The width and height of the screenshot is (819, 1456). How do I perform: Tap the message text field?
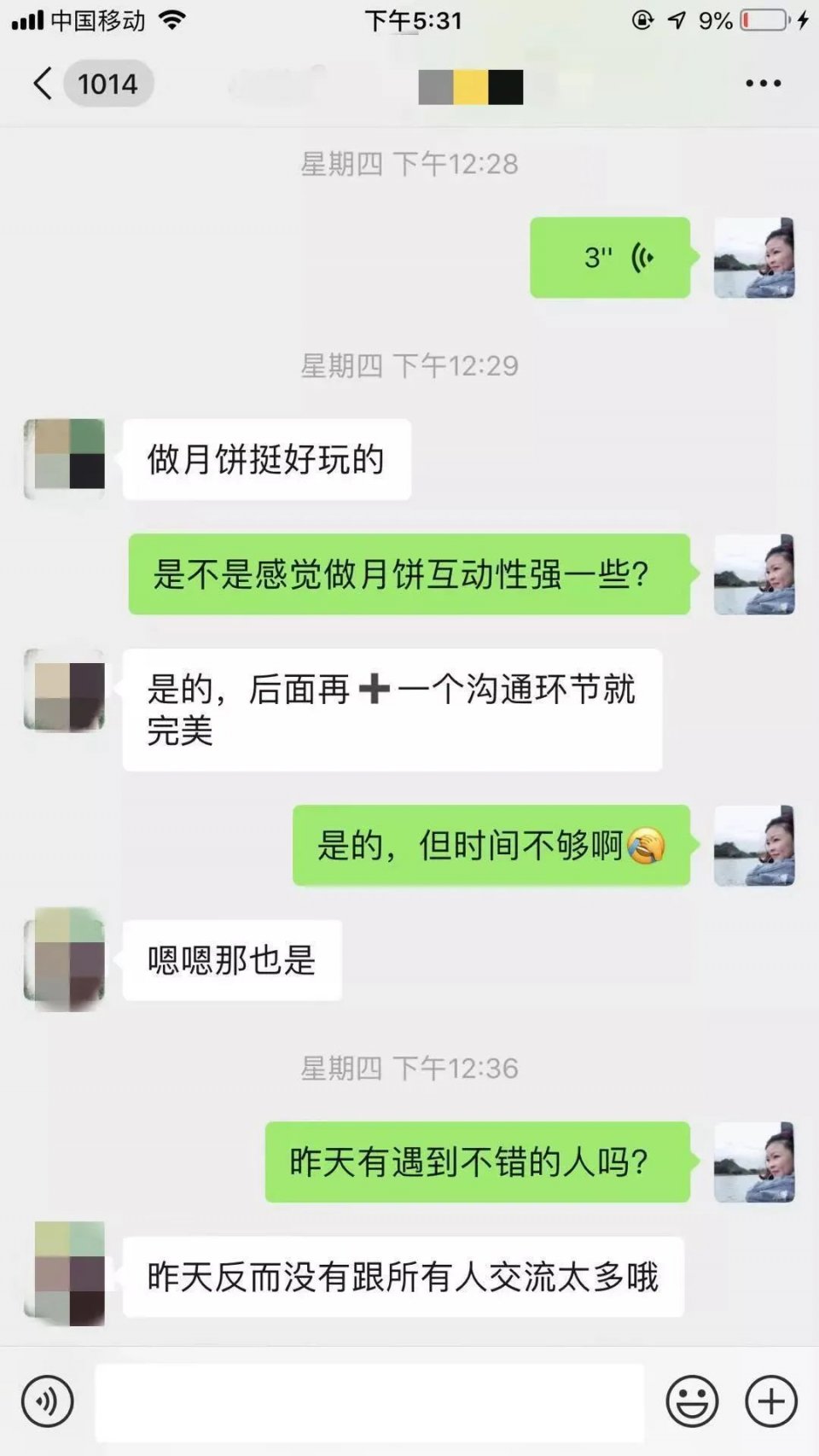tap(369, 1401)
